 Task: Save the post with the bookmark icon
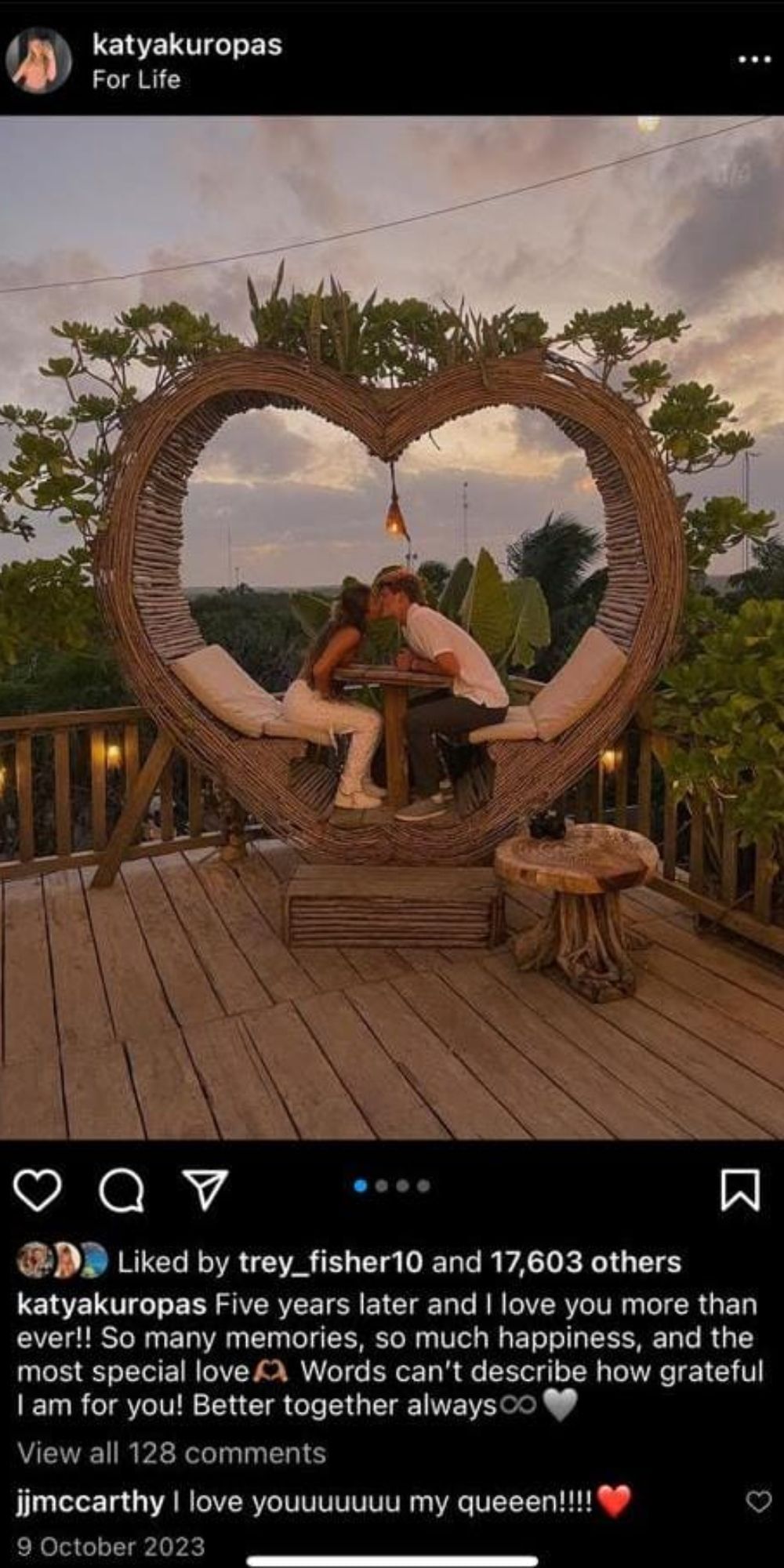coord(739,1190)
